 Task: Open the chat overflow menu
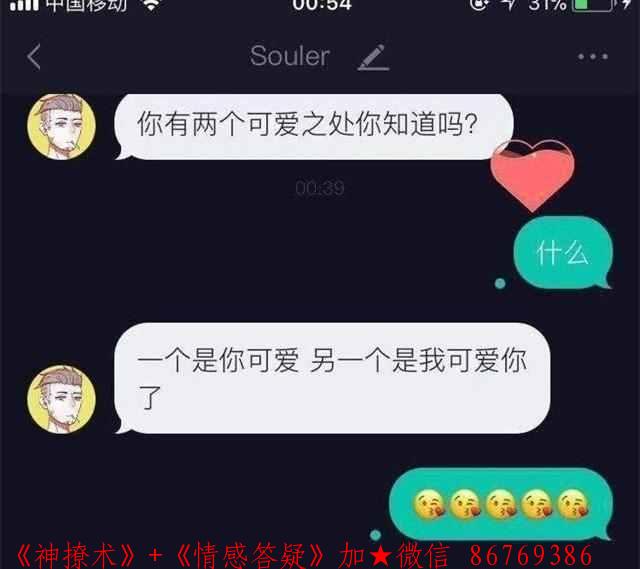pos(593,57)
